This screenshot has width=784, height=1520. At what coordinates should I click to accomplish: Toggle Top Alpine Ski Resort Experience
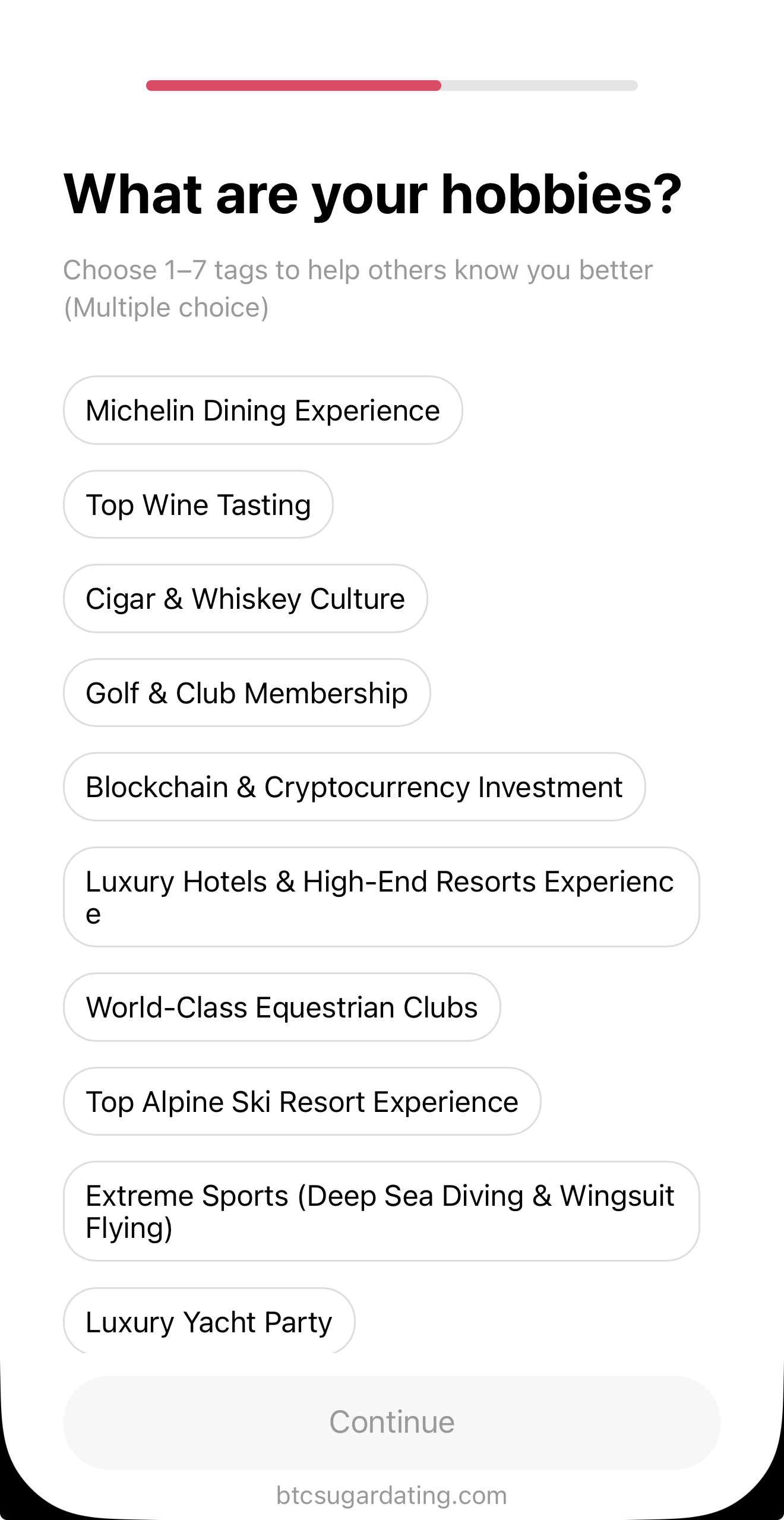[302, 1101]
